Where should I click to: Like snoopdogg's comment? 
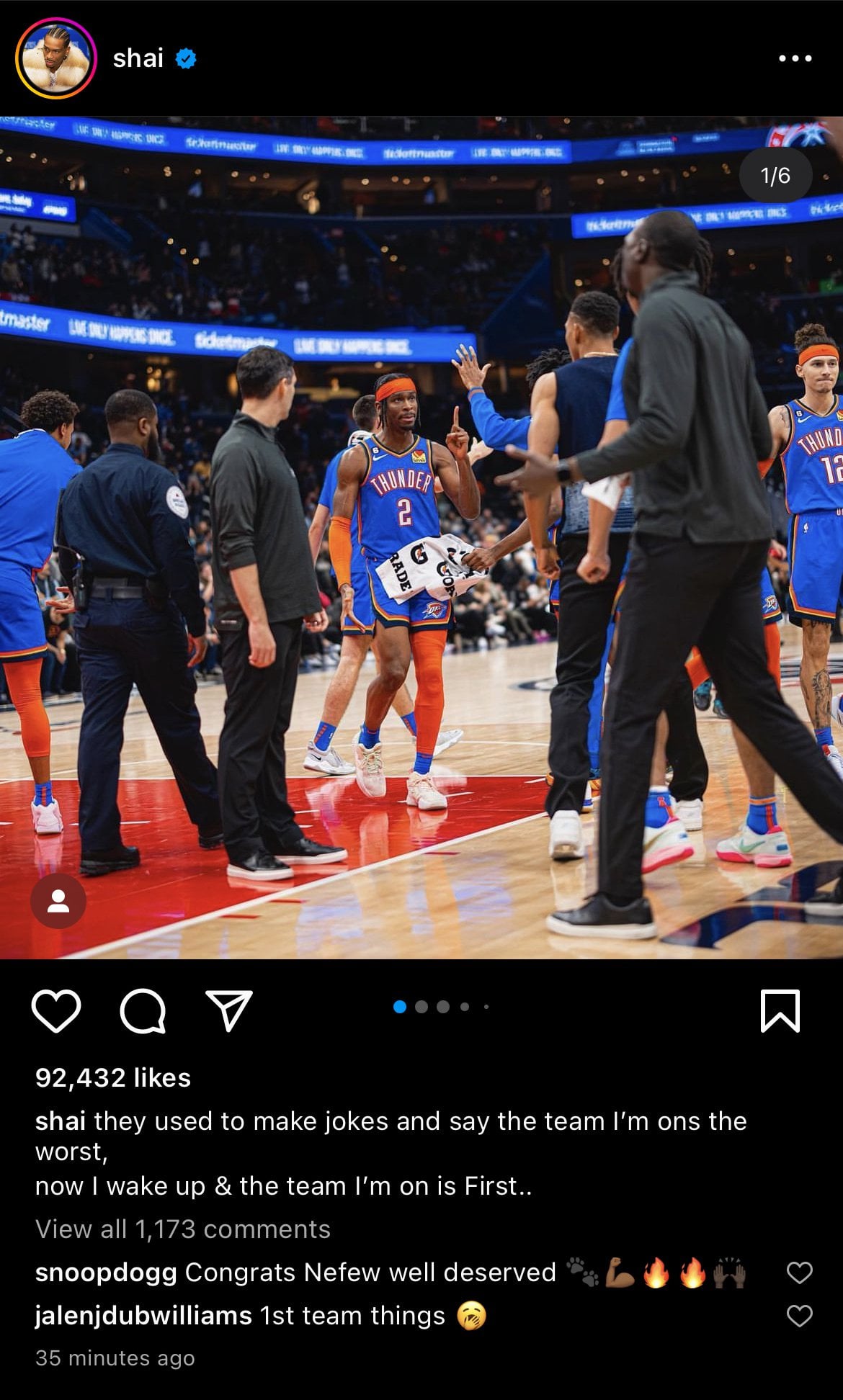(x=799, y=1273)
